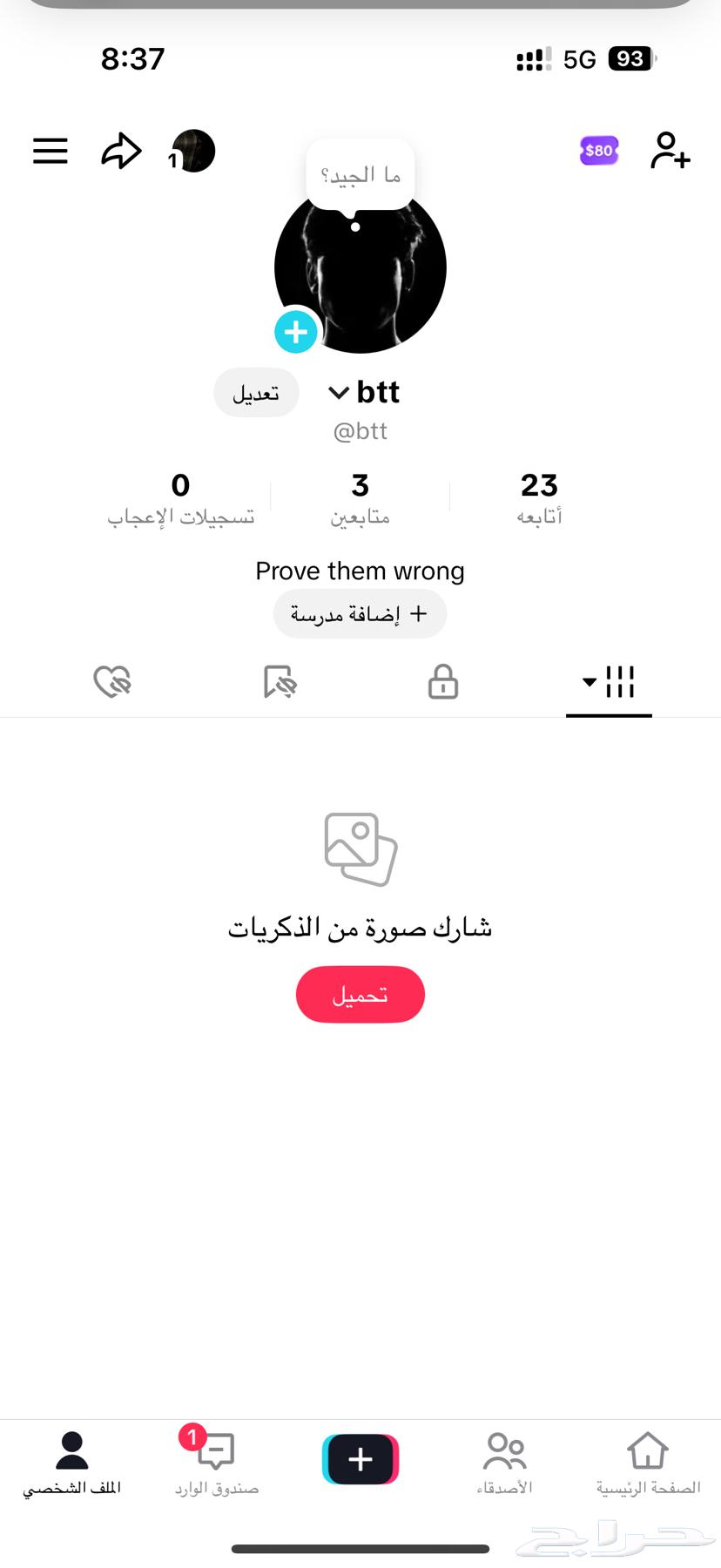
Task: Tap the red تحميل upload button
Action: (x=360, y=994)
